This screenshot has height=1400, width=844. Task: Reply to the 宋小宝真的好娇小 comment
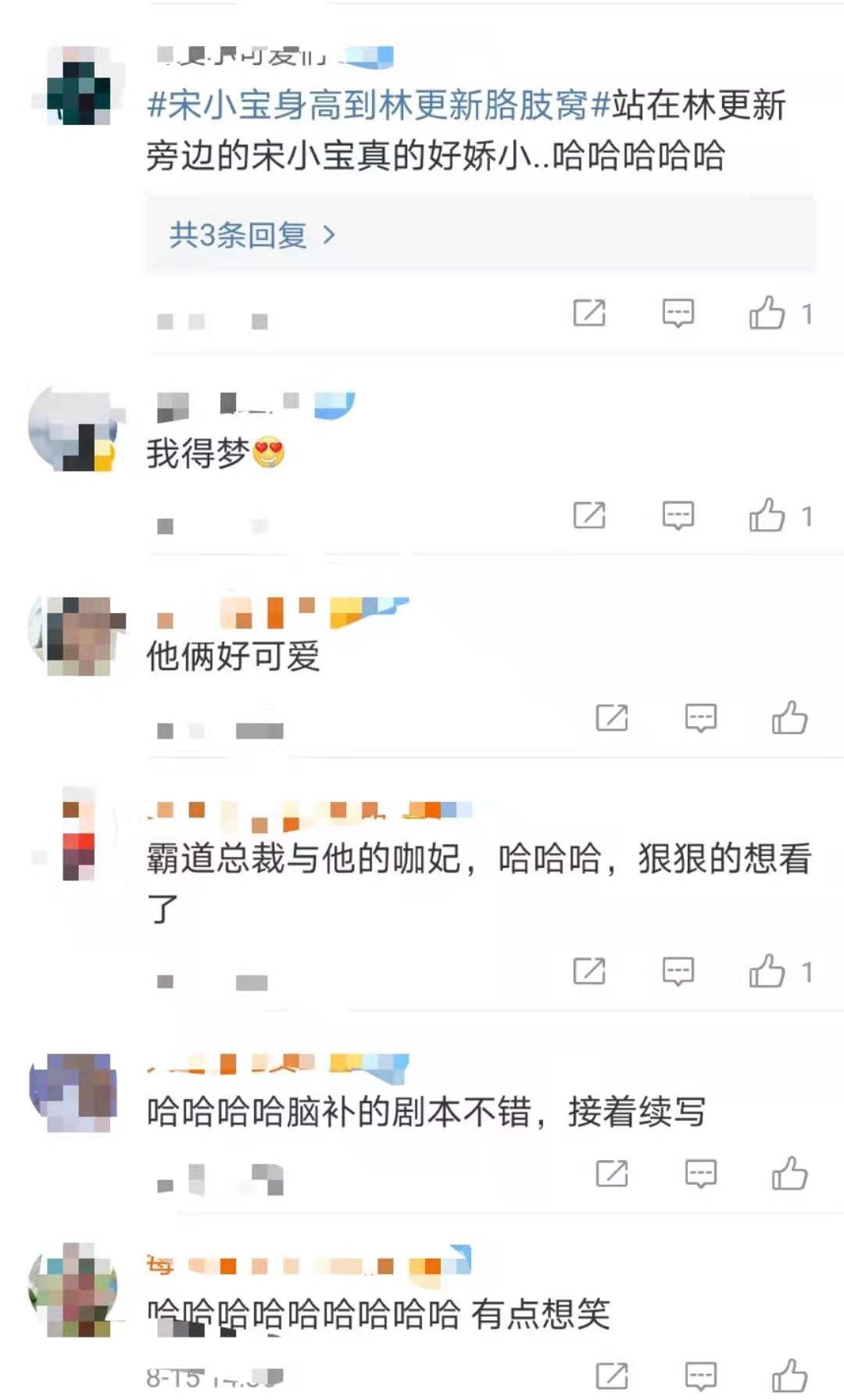point(678,313)
